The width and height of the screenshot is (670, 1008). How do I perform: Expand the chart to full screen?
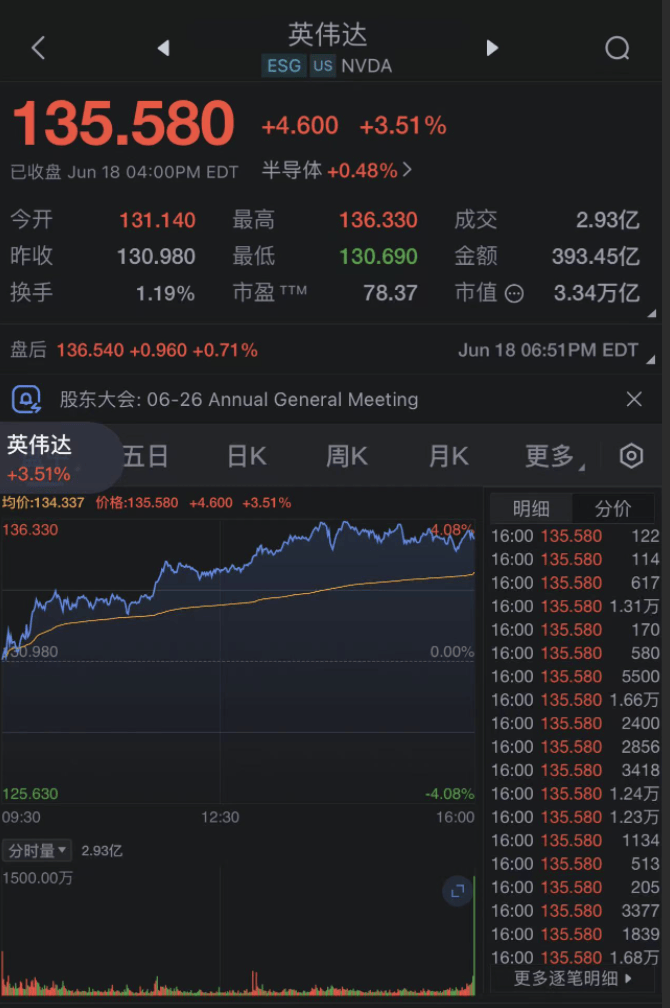(x=457, y=891)
